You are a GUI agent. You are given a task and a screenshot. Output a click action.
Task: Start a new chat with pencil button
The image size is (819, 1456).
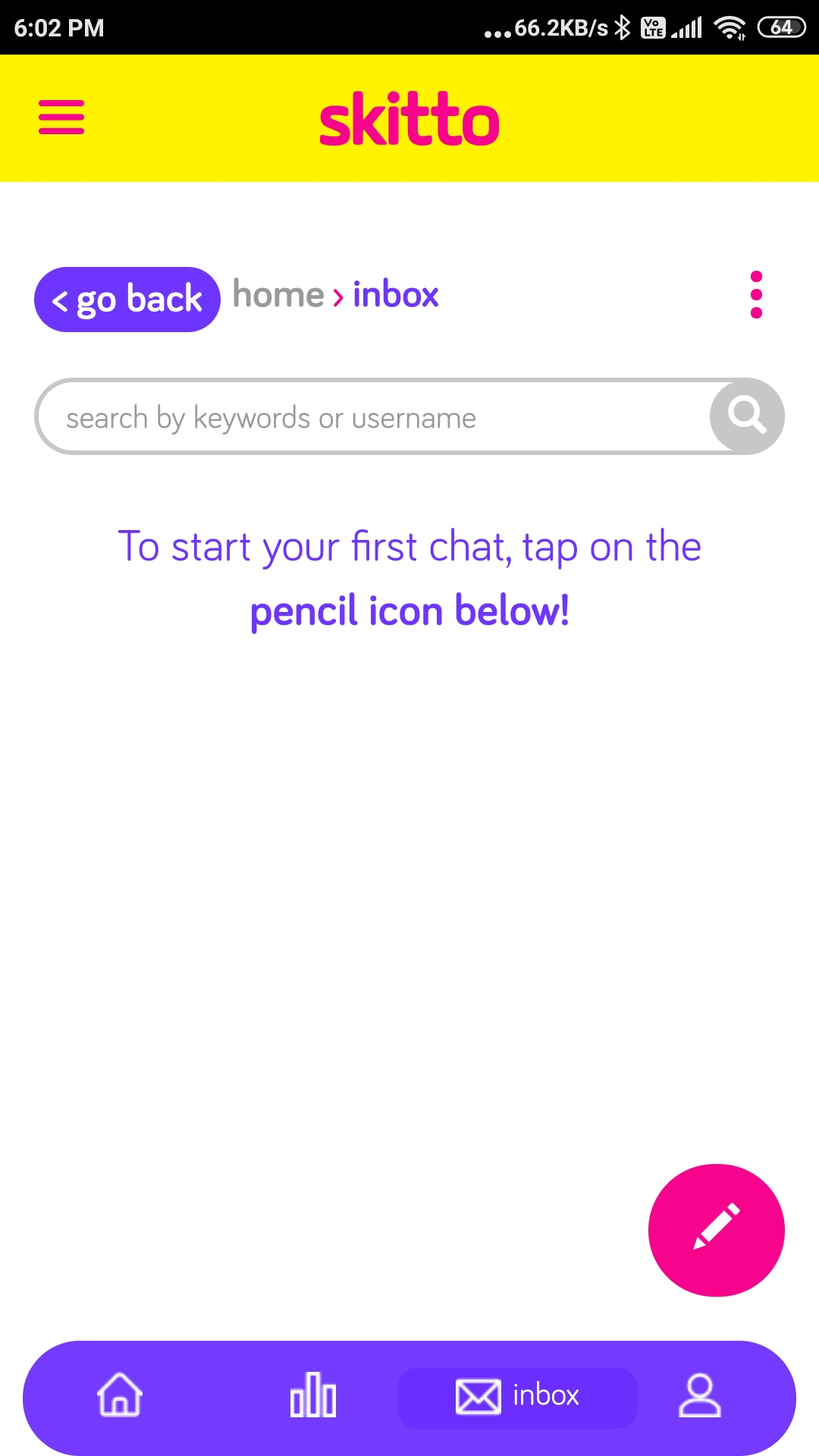[x=717, y=1230]
